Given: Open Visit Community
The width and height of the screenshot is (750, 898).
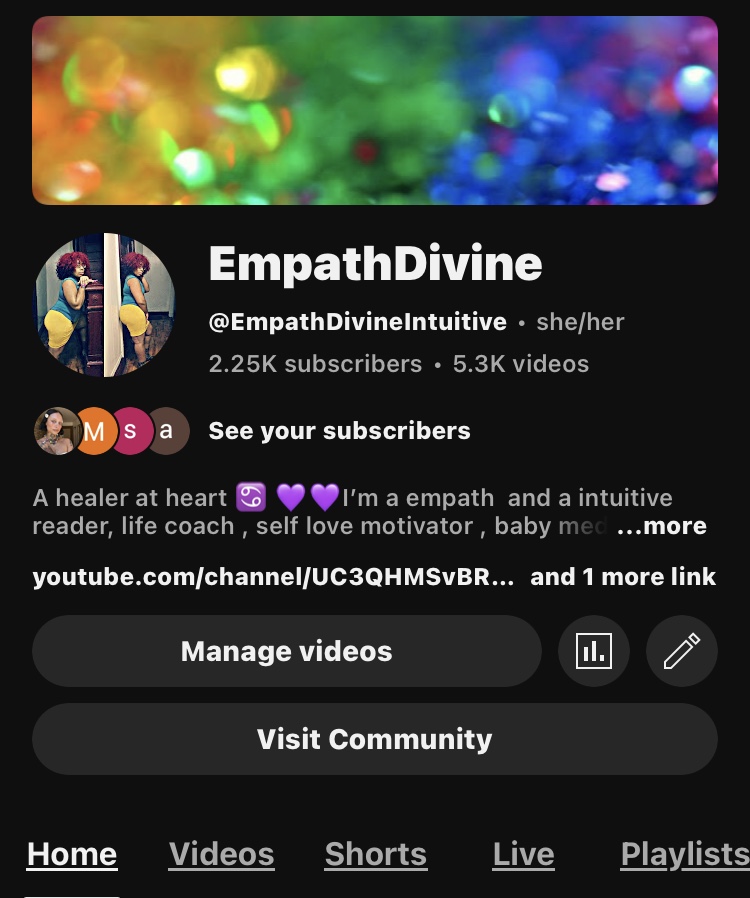Looking at the screenshot, I should point(375,739).
